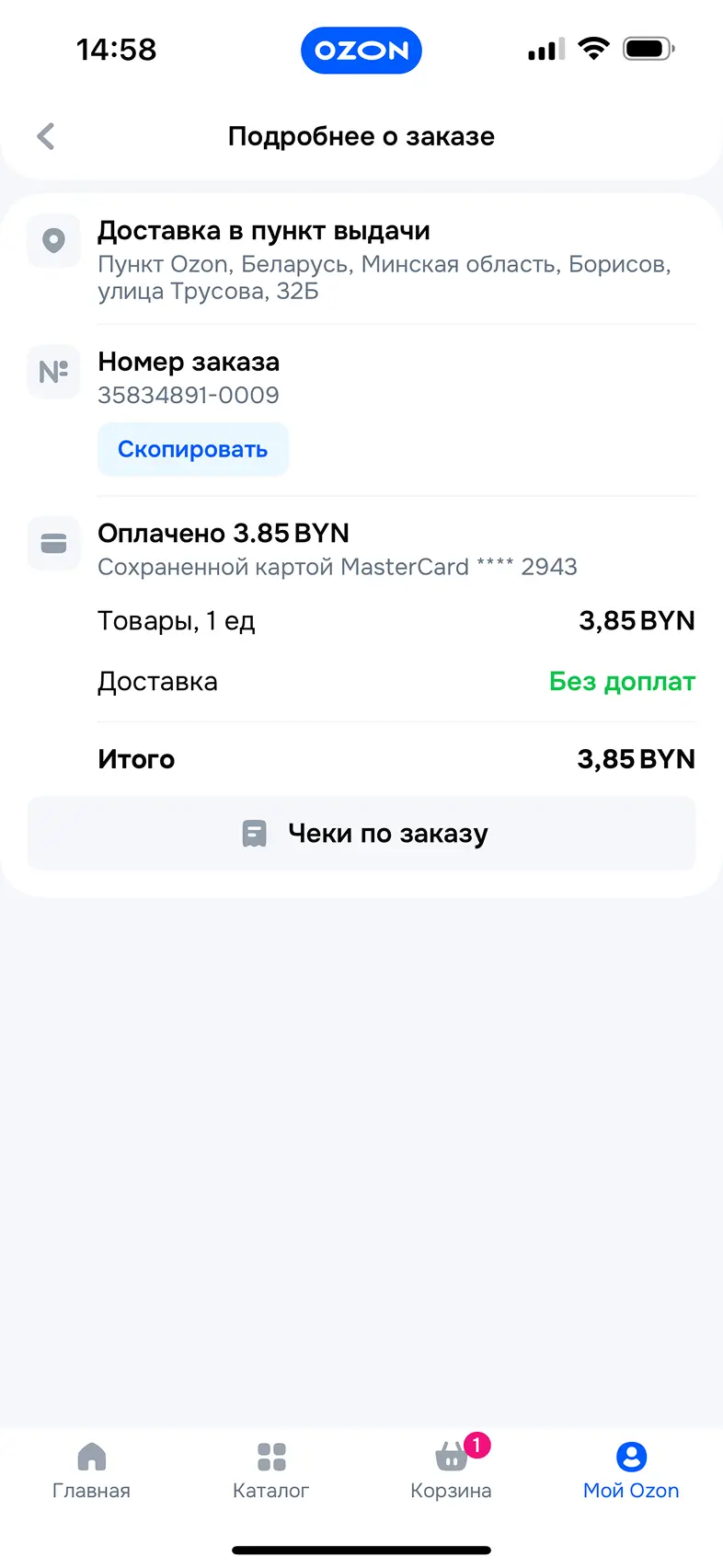This screenshot has height=1568, width=723.
Task: Go back from order details
Action: click(46, 136)
